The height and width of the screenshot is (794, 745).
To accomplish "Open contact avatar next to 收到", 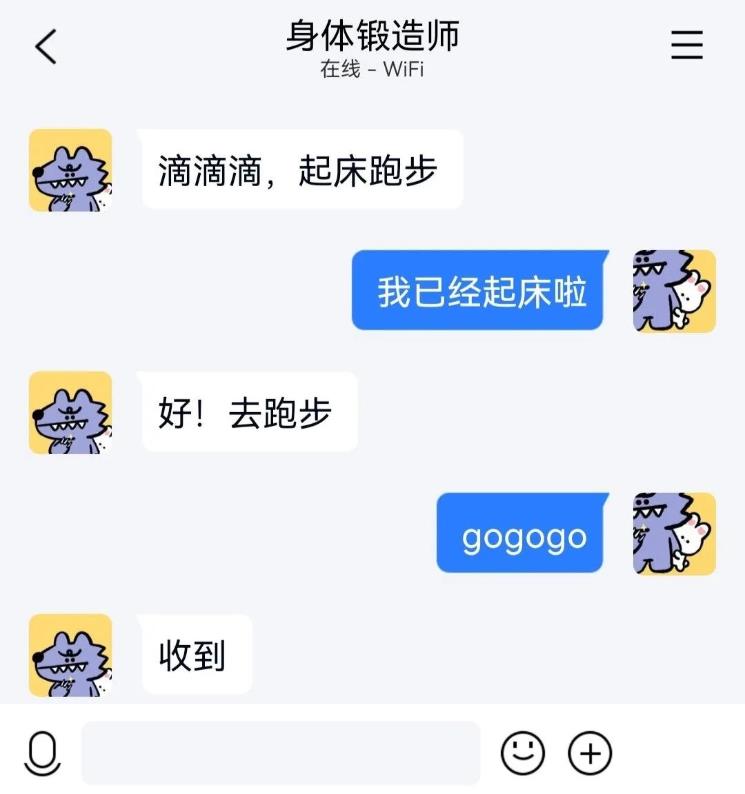I will click(x=70, y=655).
